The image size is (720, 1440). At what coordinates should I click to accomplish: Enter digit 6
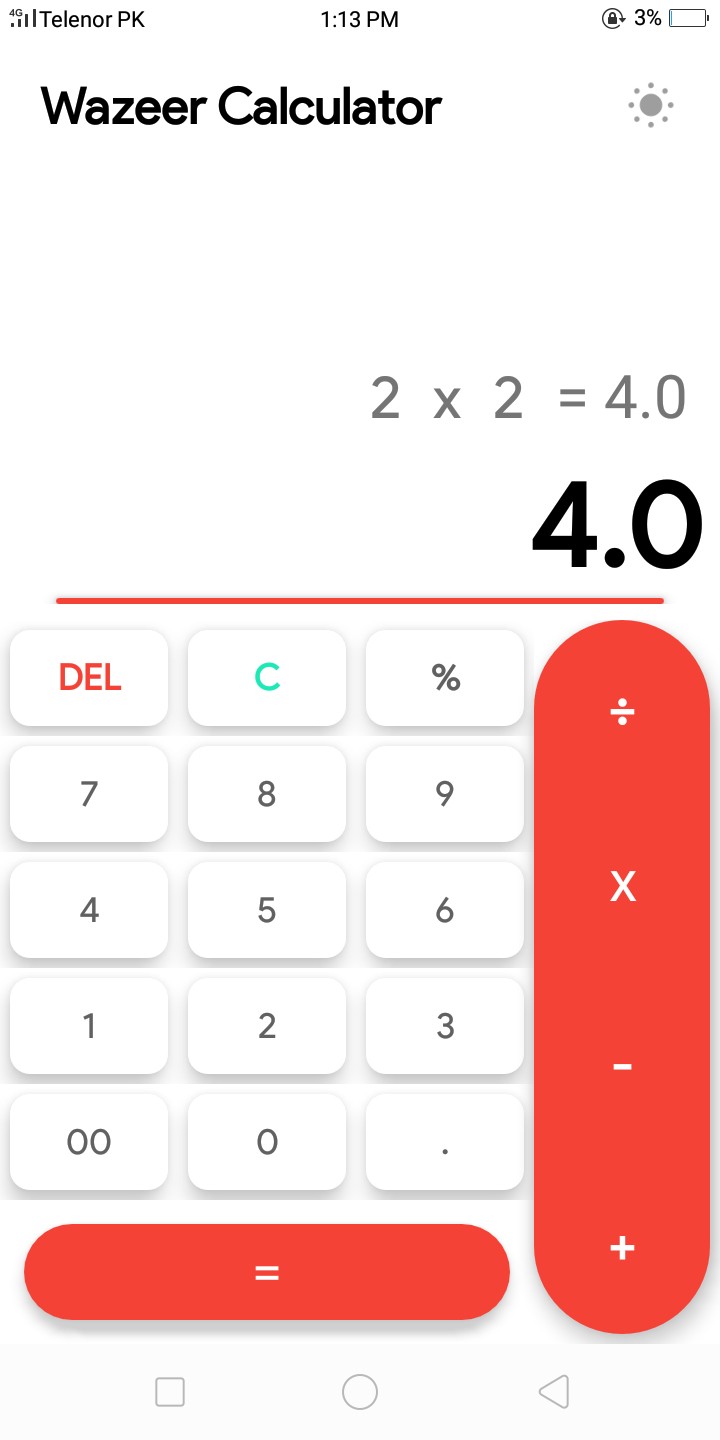[x=445, y=910]
